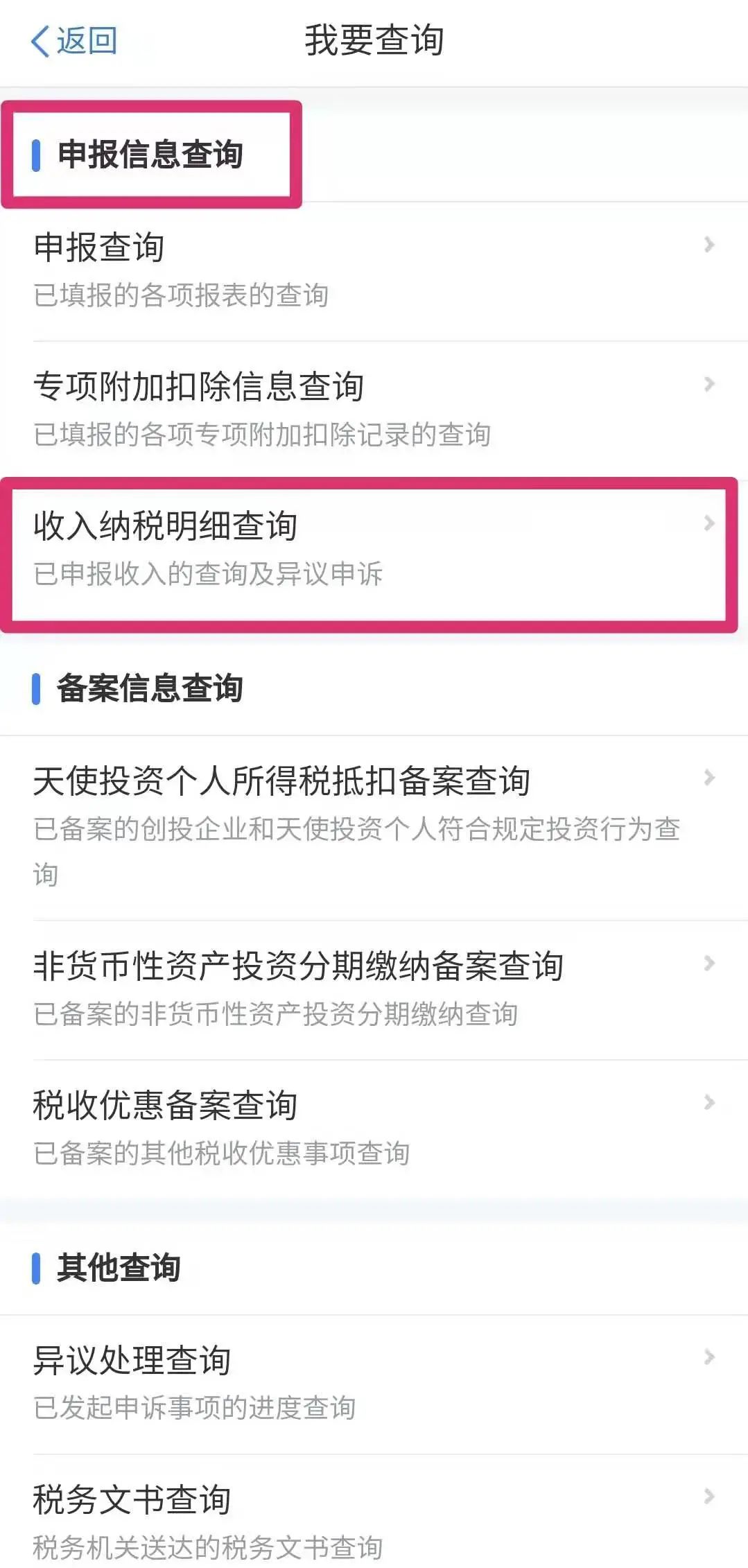Open 税收优惠备案查询
The width and height of the screenshot is (748, 1568).
pos(374,1129)
